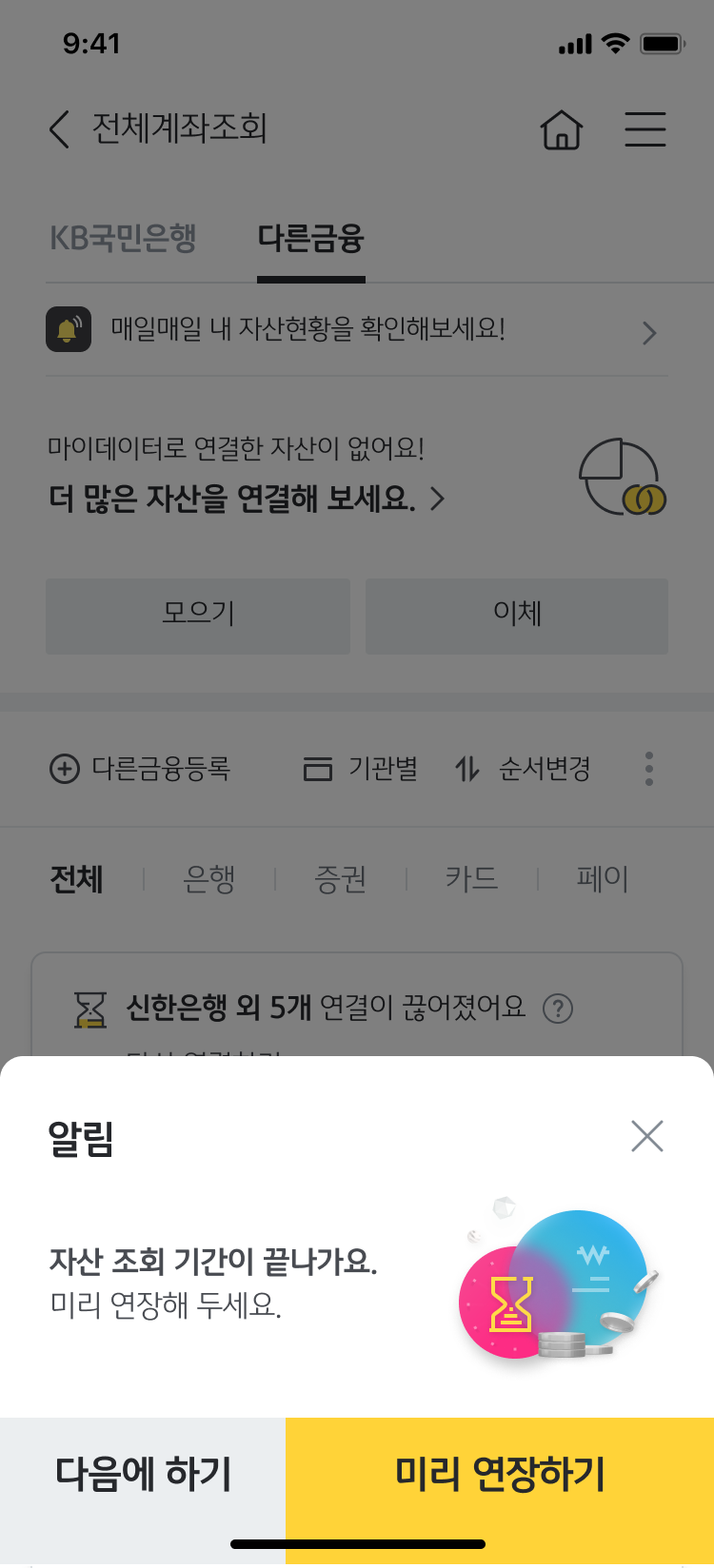Open the hamburger menu
Screen dimensions: 714x1568
coord(645,129)
